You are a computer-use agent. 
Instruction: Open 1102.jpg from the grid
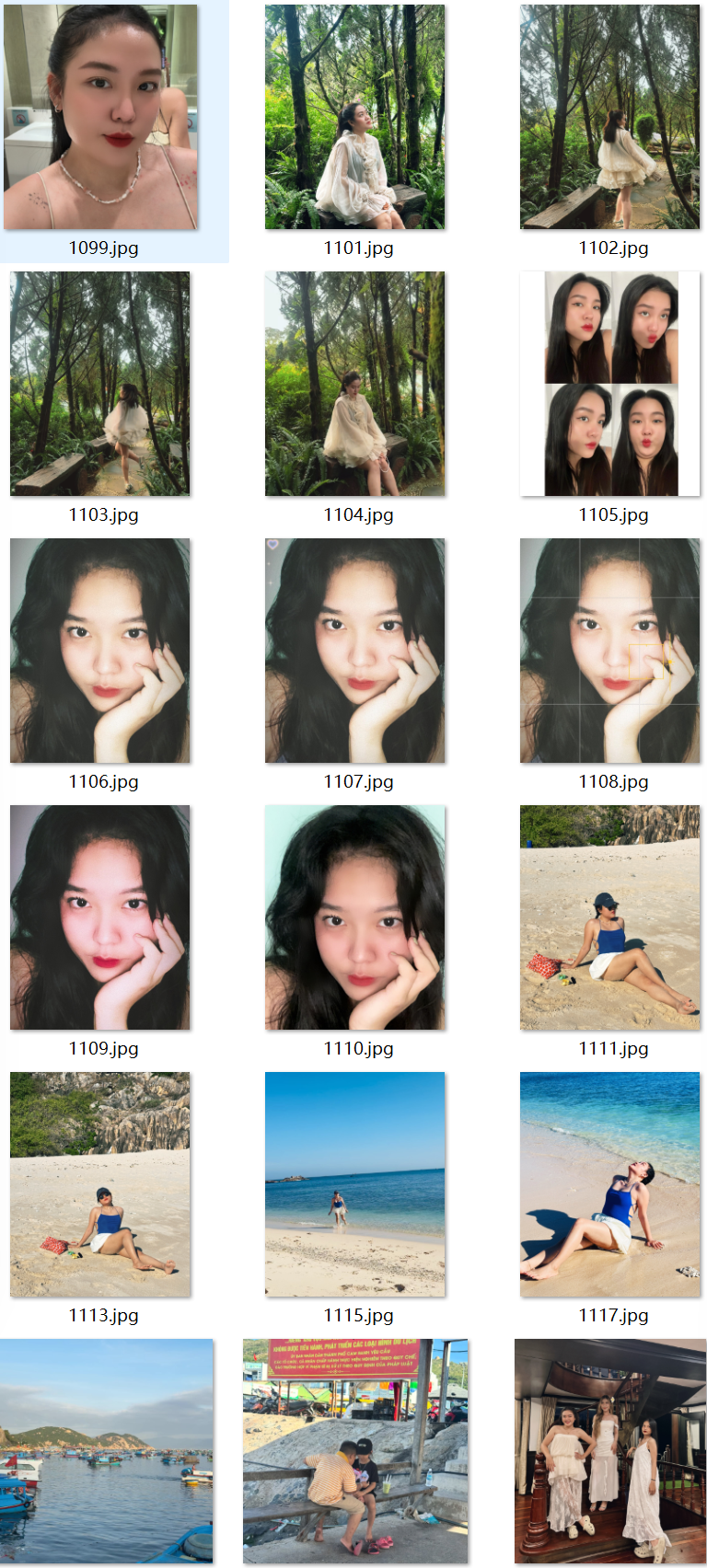[x=609, y=117]
